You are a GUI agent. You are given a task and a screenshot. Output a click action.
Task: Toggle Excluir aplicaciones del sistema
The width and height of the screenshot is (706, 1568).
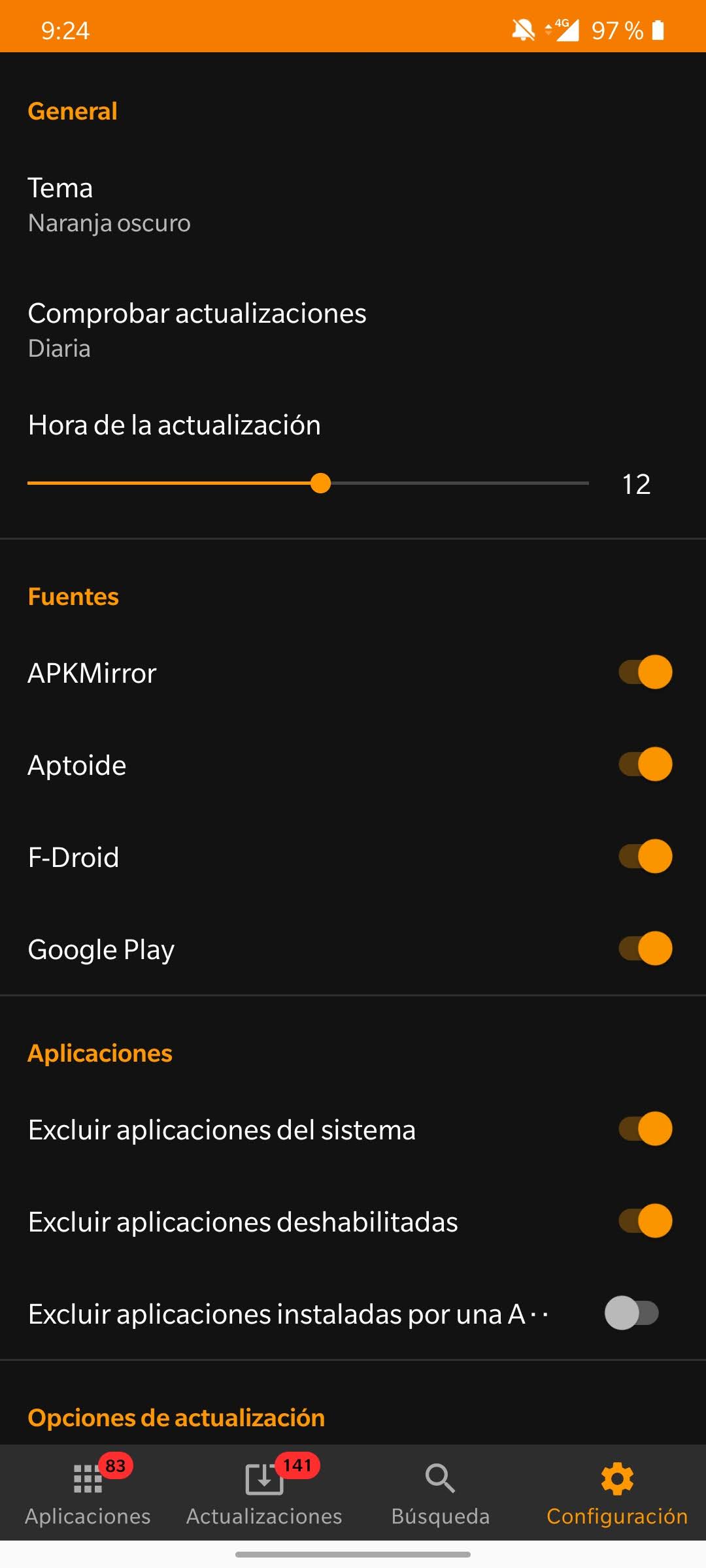645,1129
